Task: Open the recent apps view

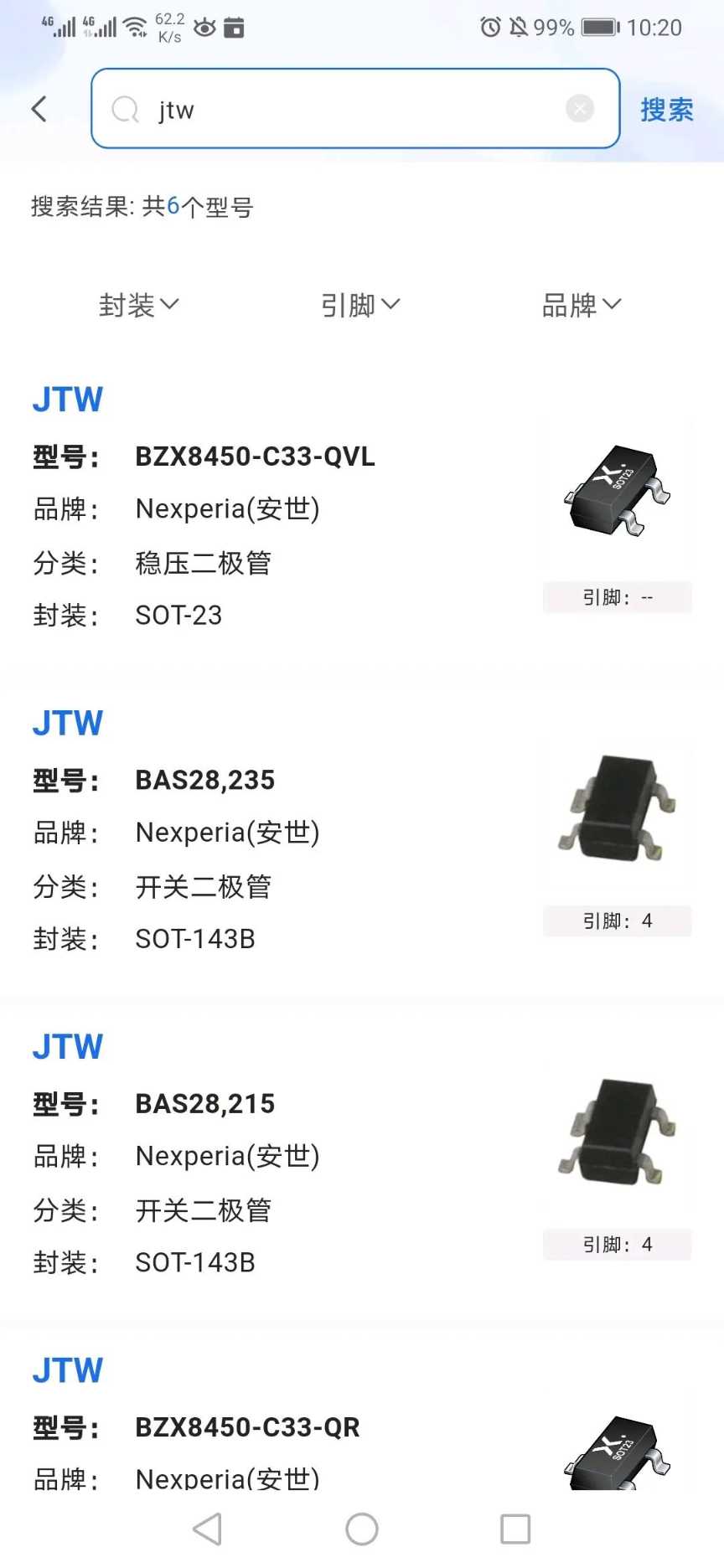Action: coord(515,1529)
